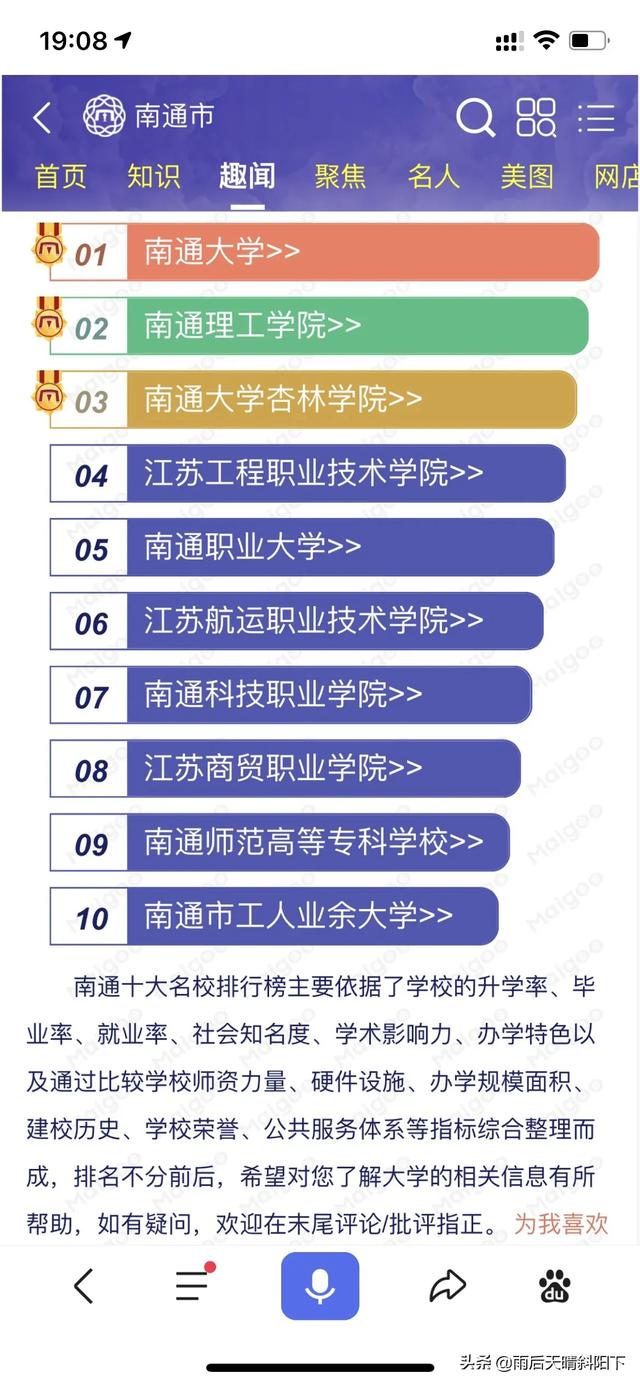Share this page using the arrow icon
Screen dimensions: 640x1385
(447, 1286)
